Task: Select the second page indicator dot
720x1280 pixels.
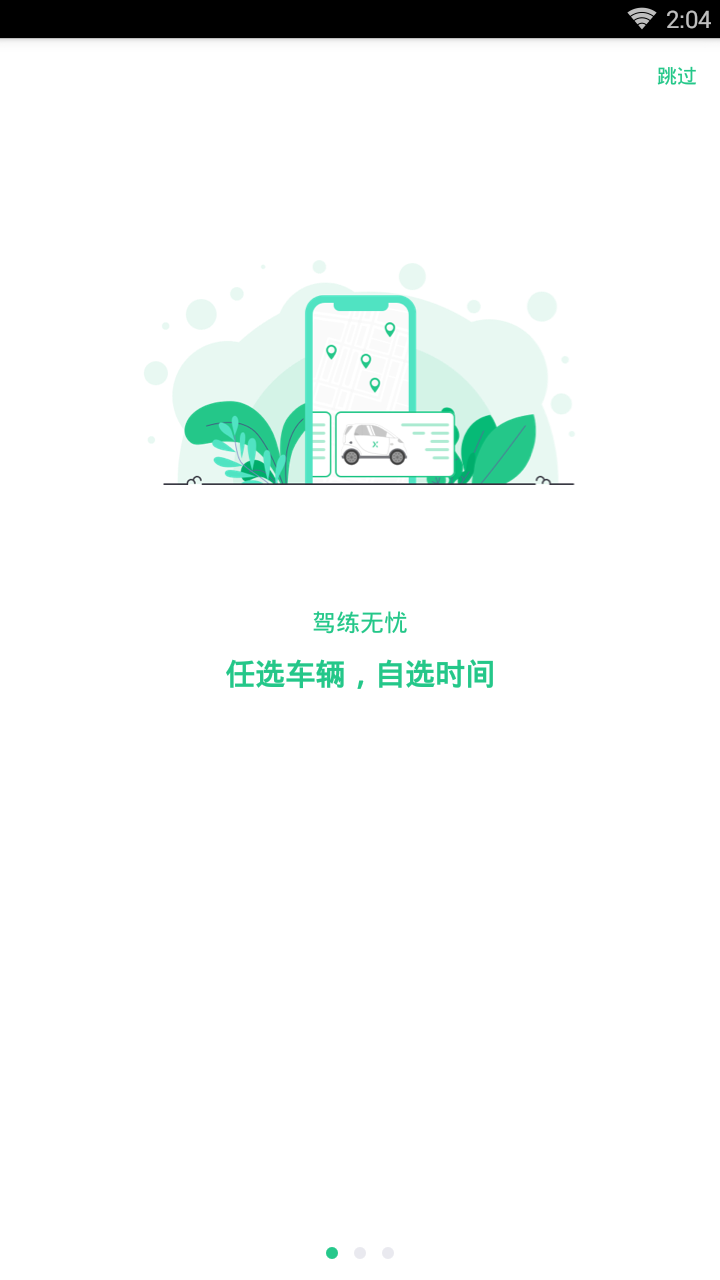Action: pyautogui.click(x=360, y=1251)
